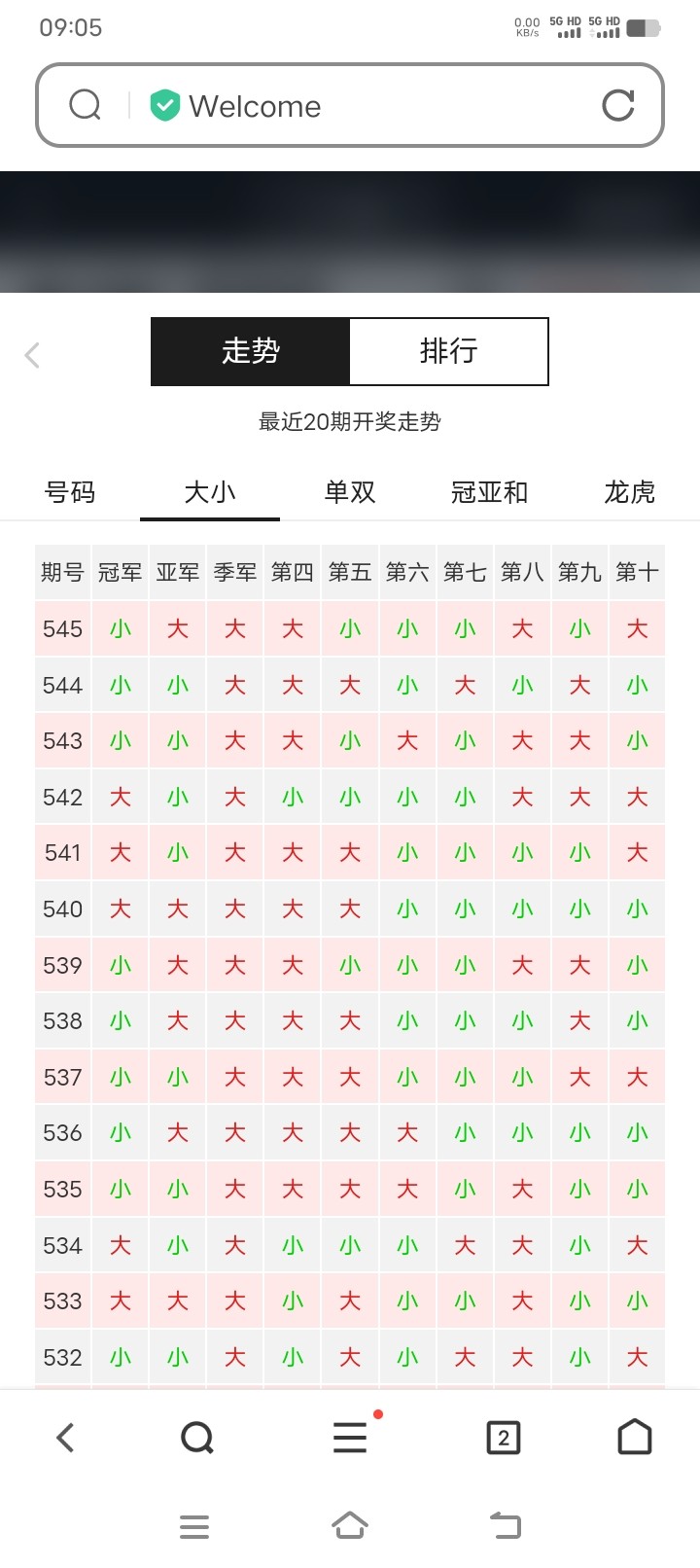Go to the browser home page
This screenshot has height=1568, width=700.
coord(634,1437)
